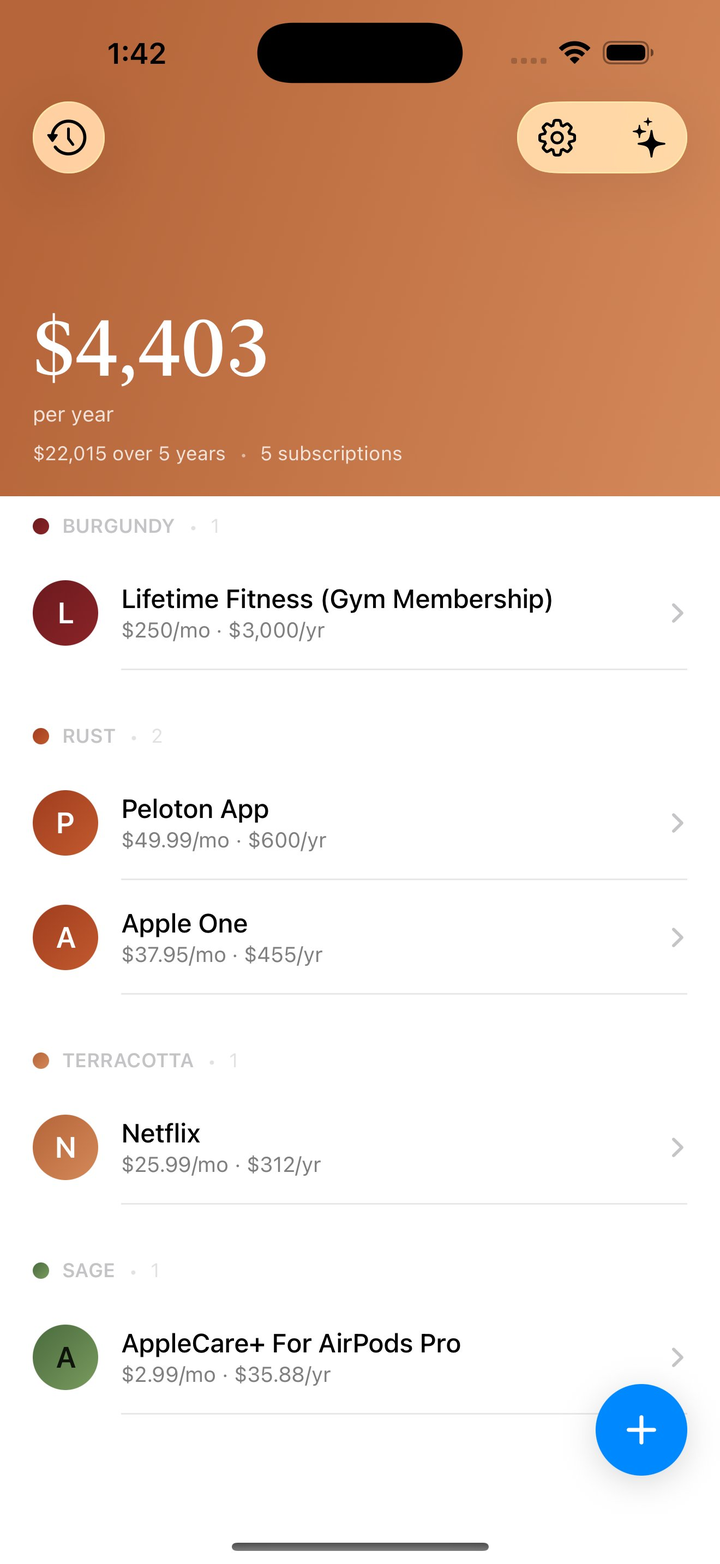Screen dimensions: 720x1564
Task: Select the Apple One circular icon
Action: [x=65, y=937]
